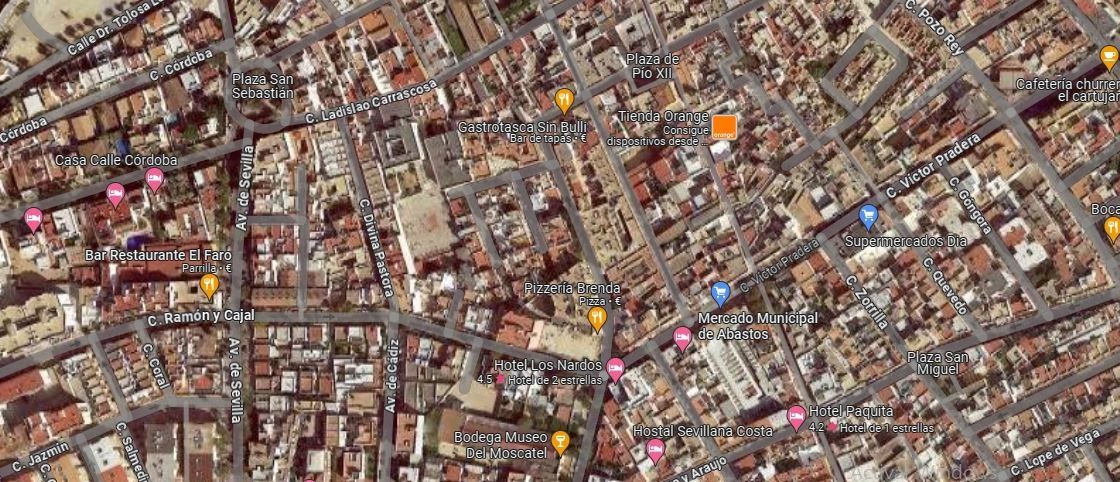The height and width of the screenshot is (482, 1120).
Task: Tap the Hotel Paquita lodging pin
Action: (x=796, y=416)
